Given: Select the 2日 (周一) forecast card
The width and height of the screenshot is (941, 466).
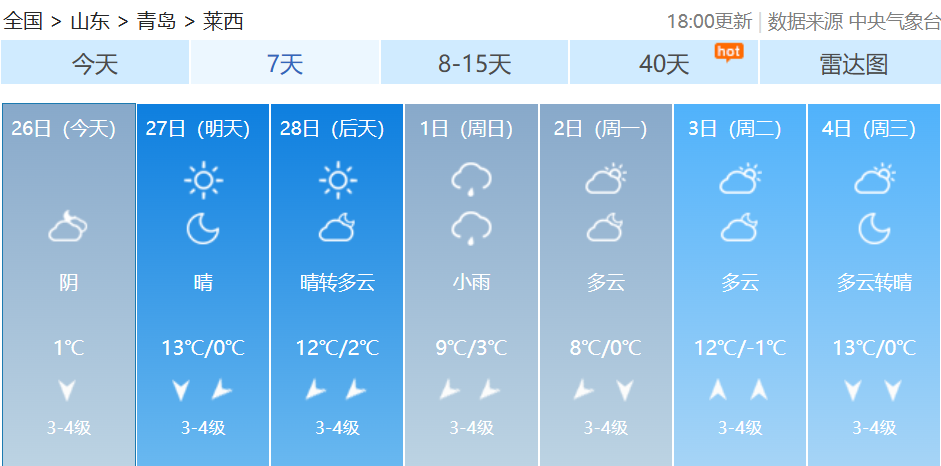Looking at the screenshot, I should [605, 284].
